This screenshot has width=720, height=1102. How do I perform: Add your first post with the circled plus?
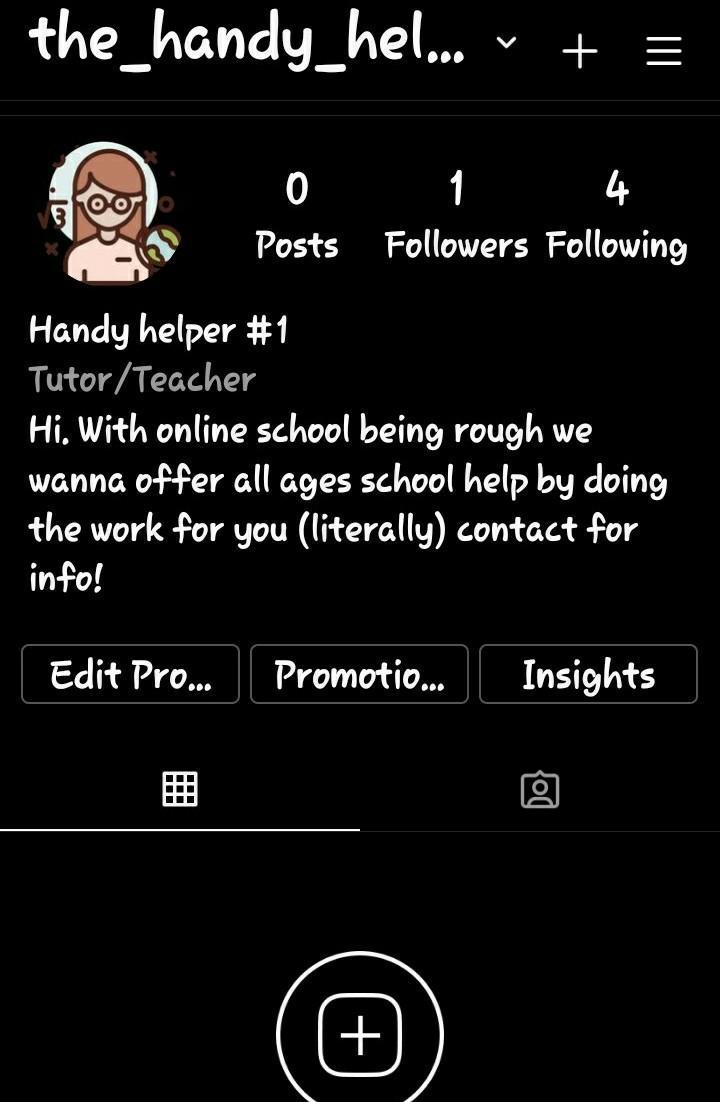[360, 1034]
